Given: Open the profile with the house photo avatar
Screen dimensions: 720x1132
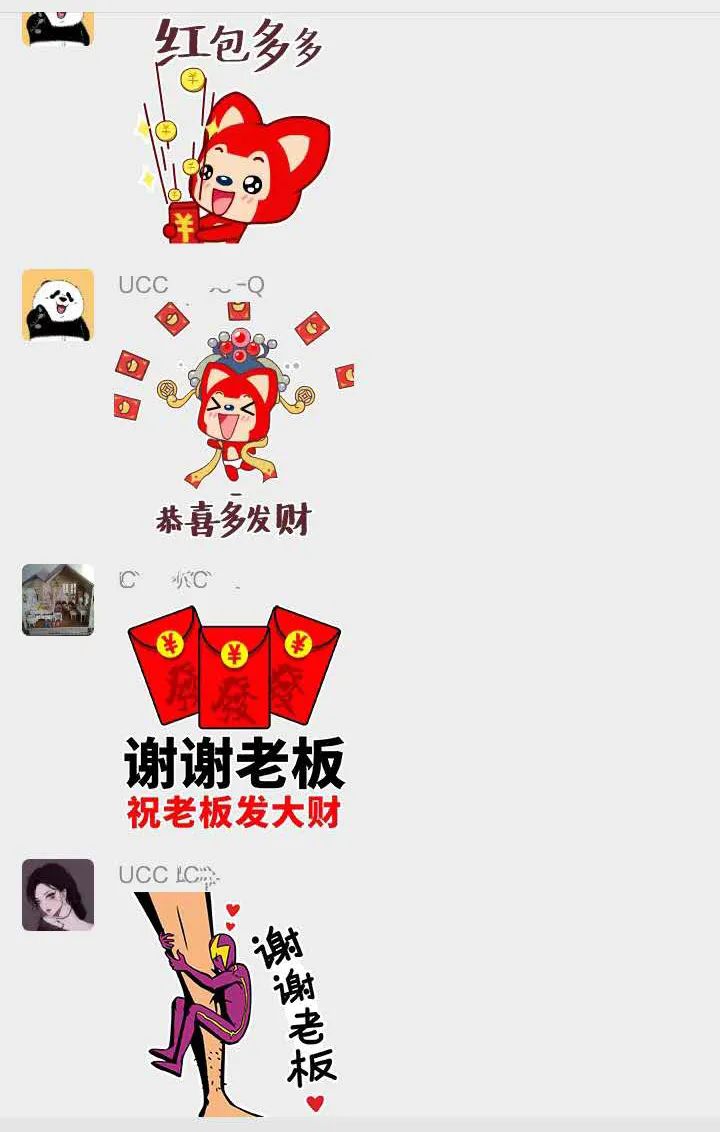Looking at the screenshot, I should click(58, 600).
